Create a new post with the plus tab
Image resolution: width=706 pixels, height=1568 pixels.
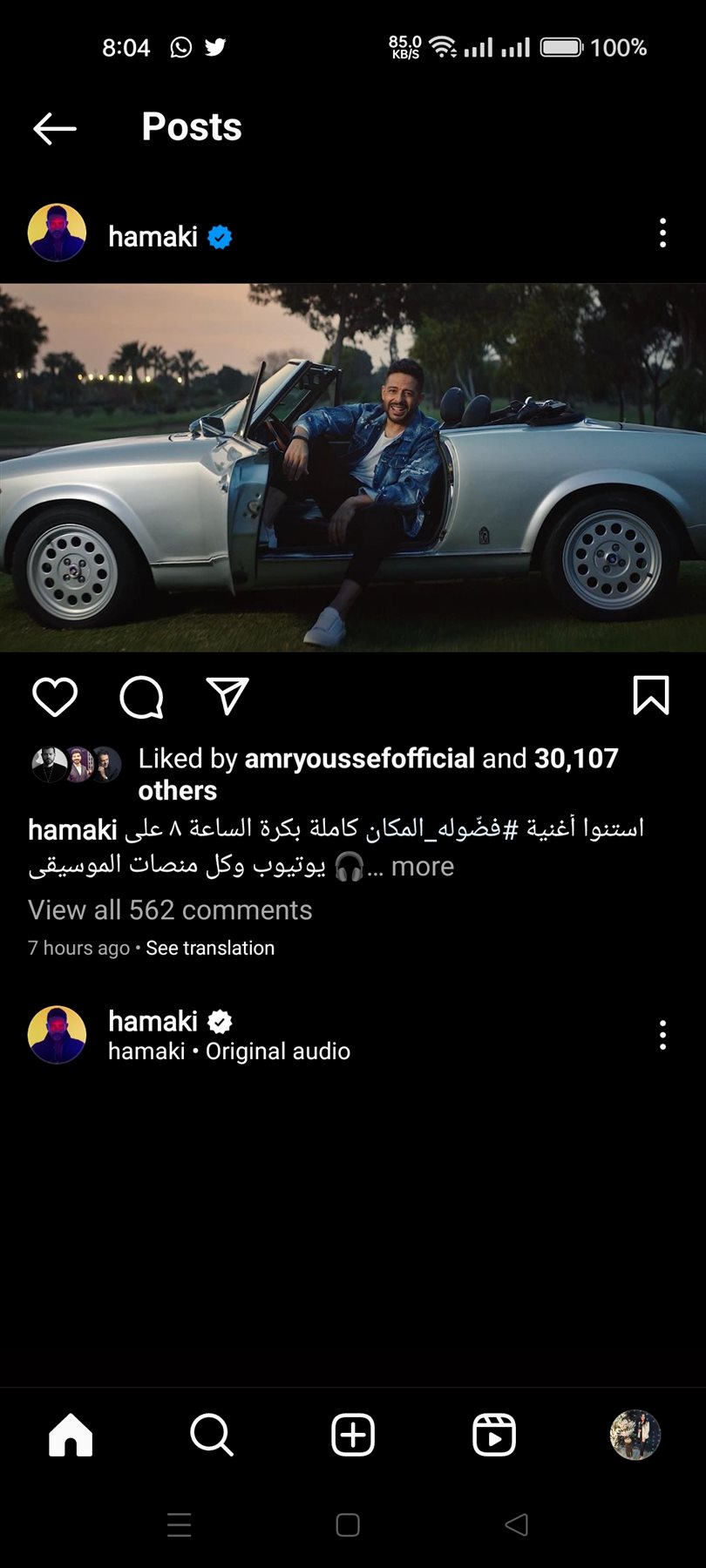tap(353, 1435)
